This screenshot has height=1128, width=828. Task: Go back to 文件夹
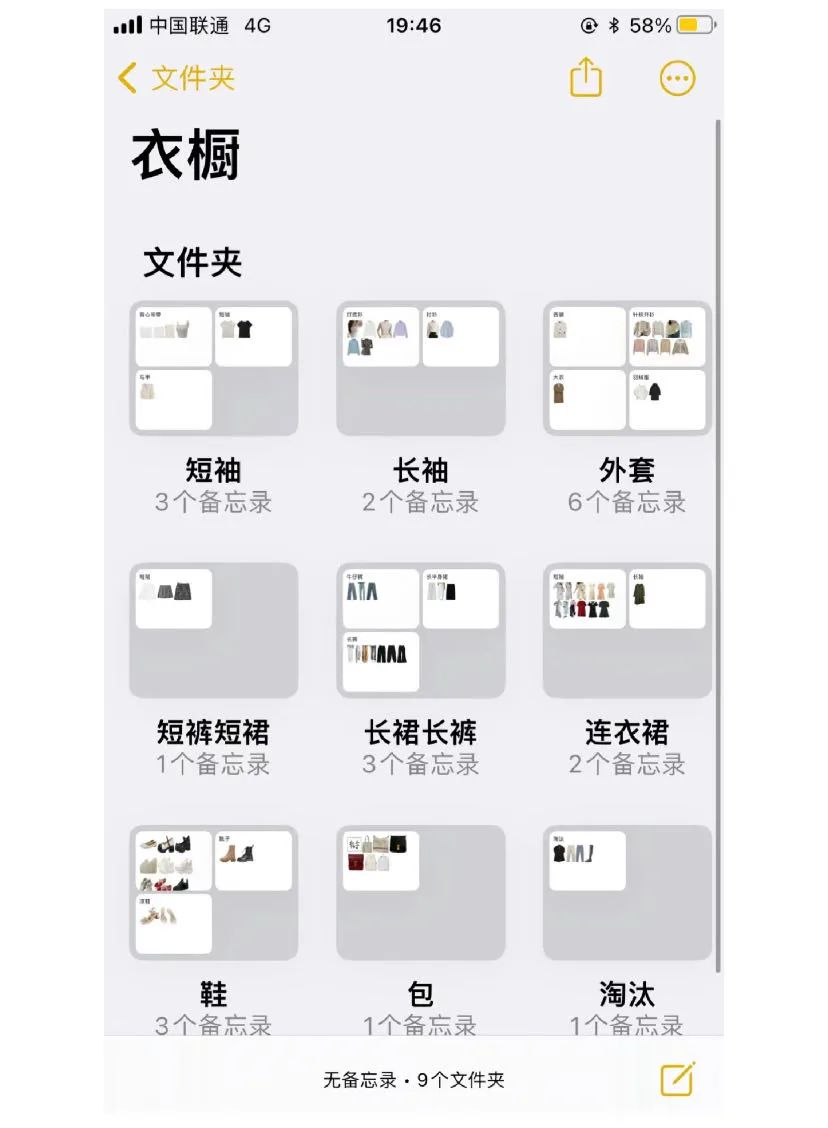pos(176,78)
